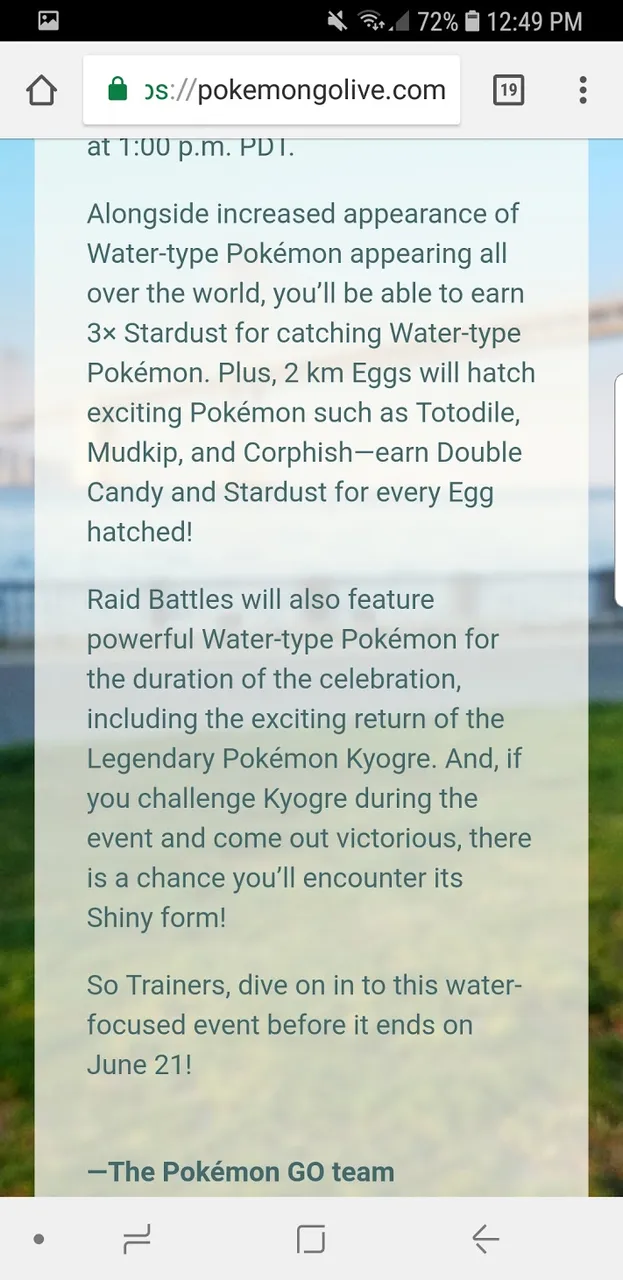This screenshot has width=623, height=1280.
Task: Go back using the navigation bar
Action: 486,1240
